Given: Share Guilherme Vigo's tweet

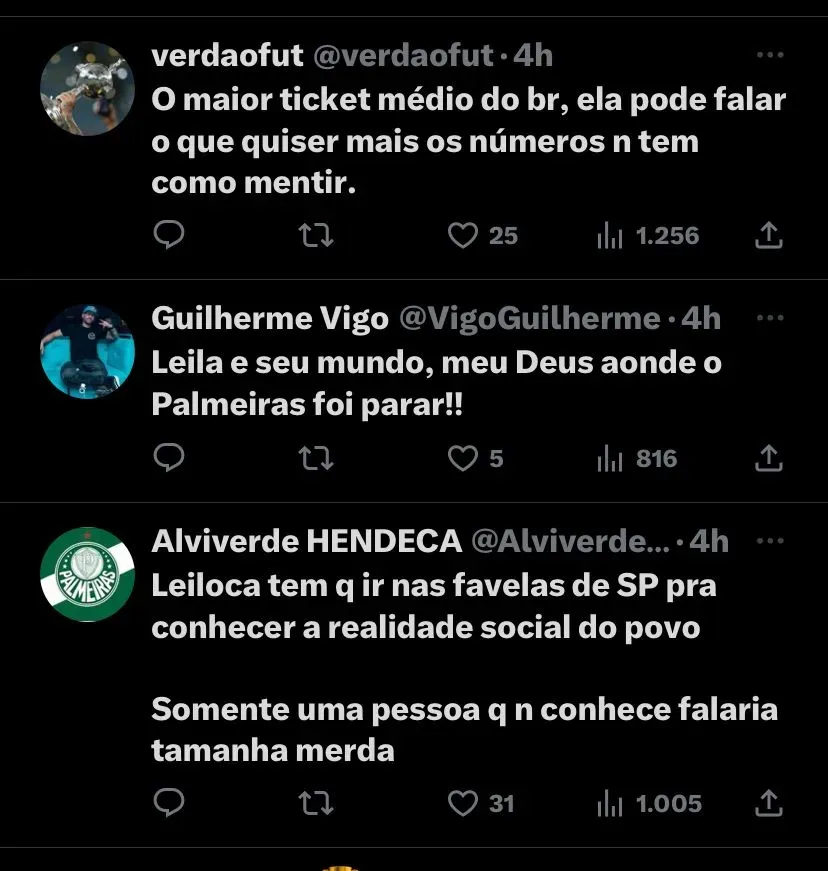Looking at the screenshot, I should point(767,459).
